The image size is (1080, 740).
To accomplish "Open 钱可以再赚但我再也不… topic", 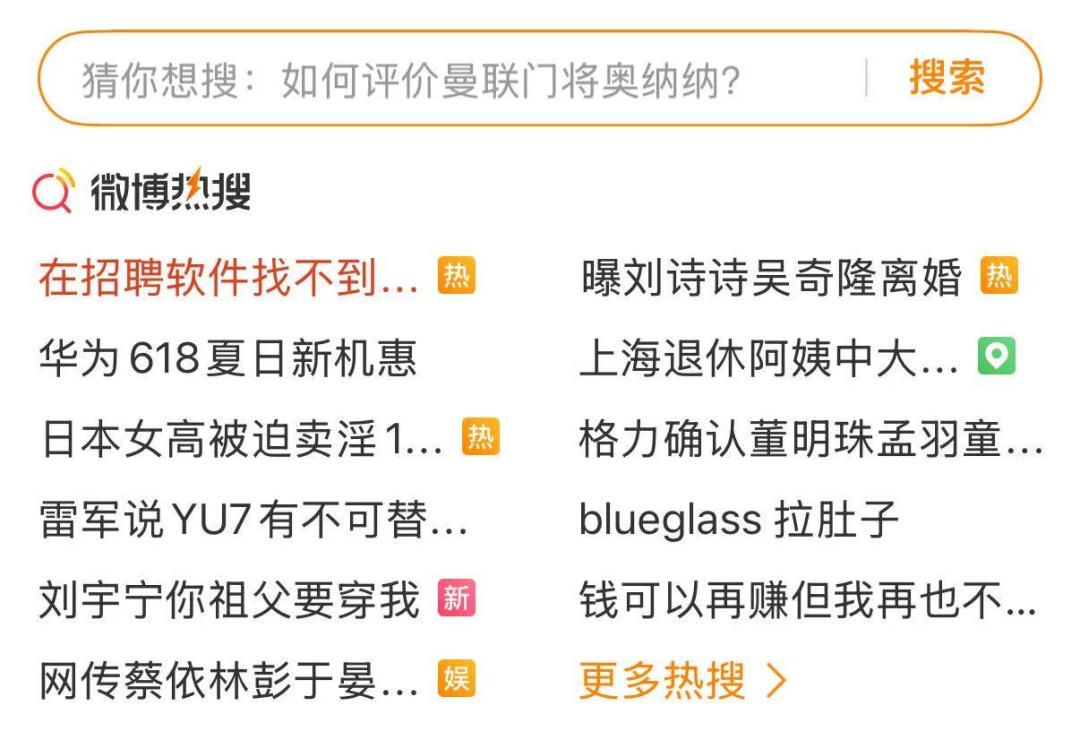I will (x=808, y=600).
